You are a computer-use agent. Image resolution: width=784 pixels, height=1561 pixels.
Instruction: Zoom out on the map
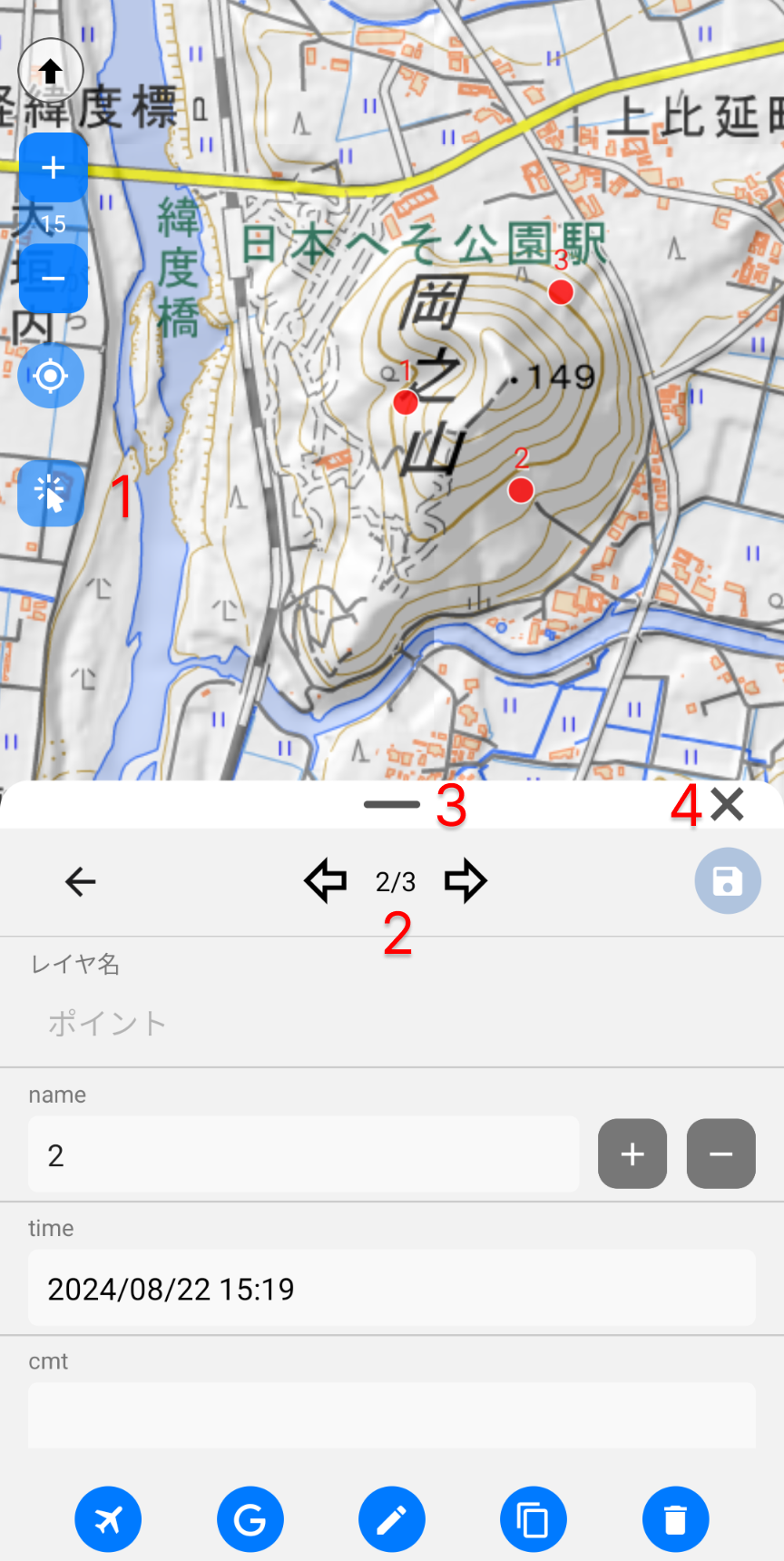coord(53,279)
